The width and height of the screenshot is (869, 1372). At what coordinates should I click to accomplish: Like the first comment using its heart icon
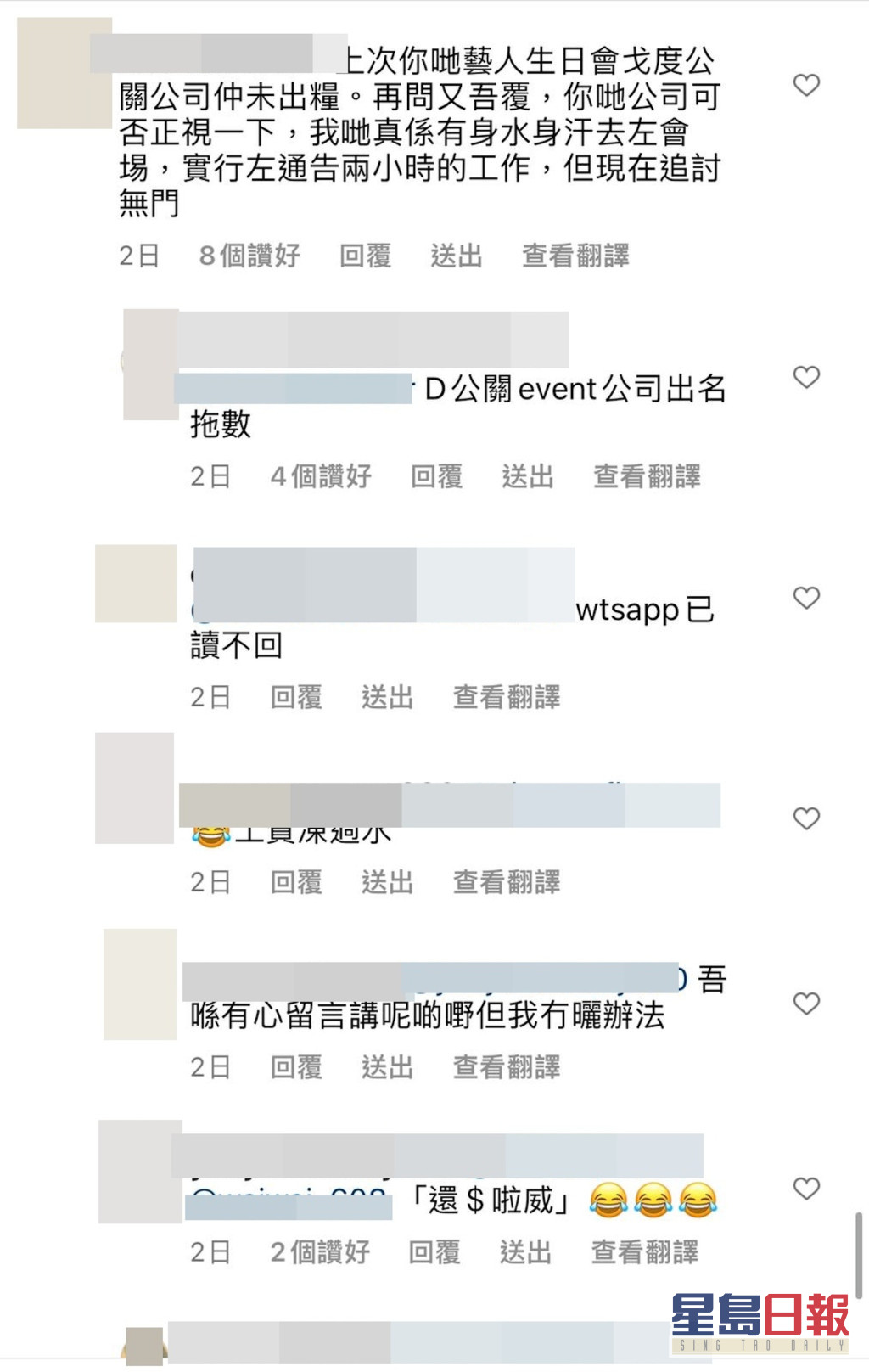[806, 85]
